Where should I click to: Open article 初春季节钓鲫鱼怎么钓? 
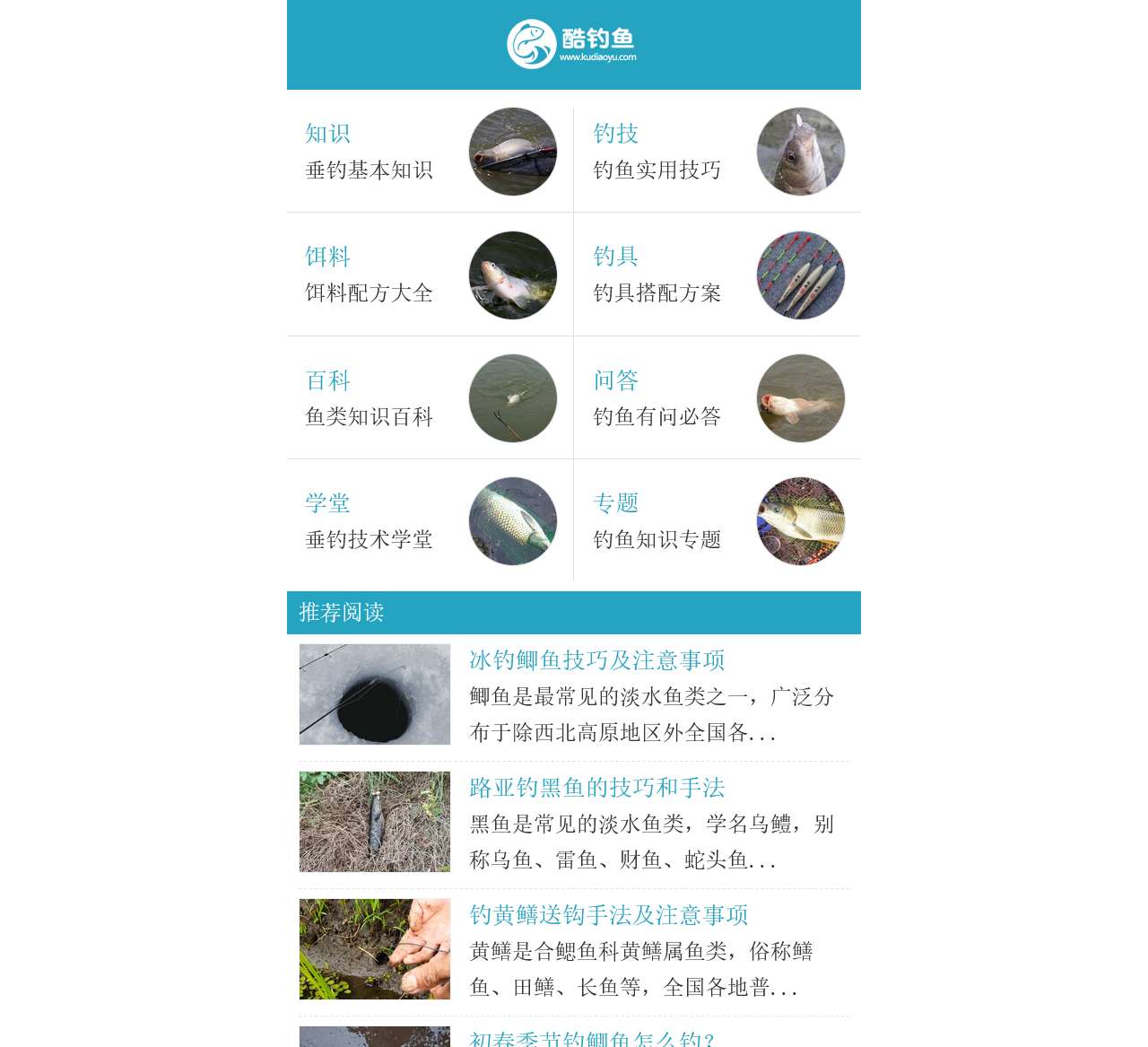[592, 1038]
